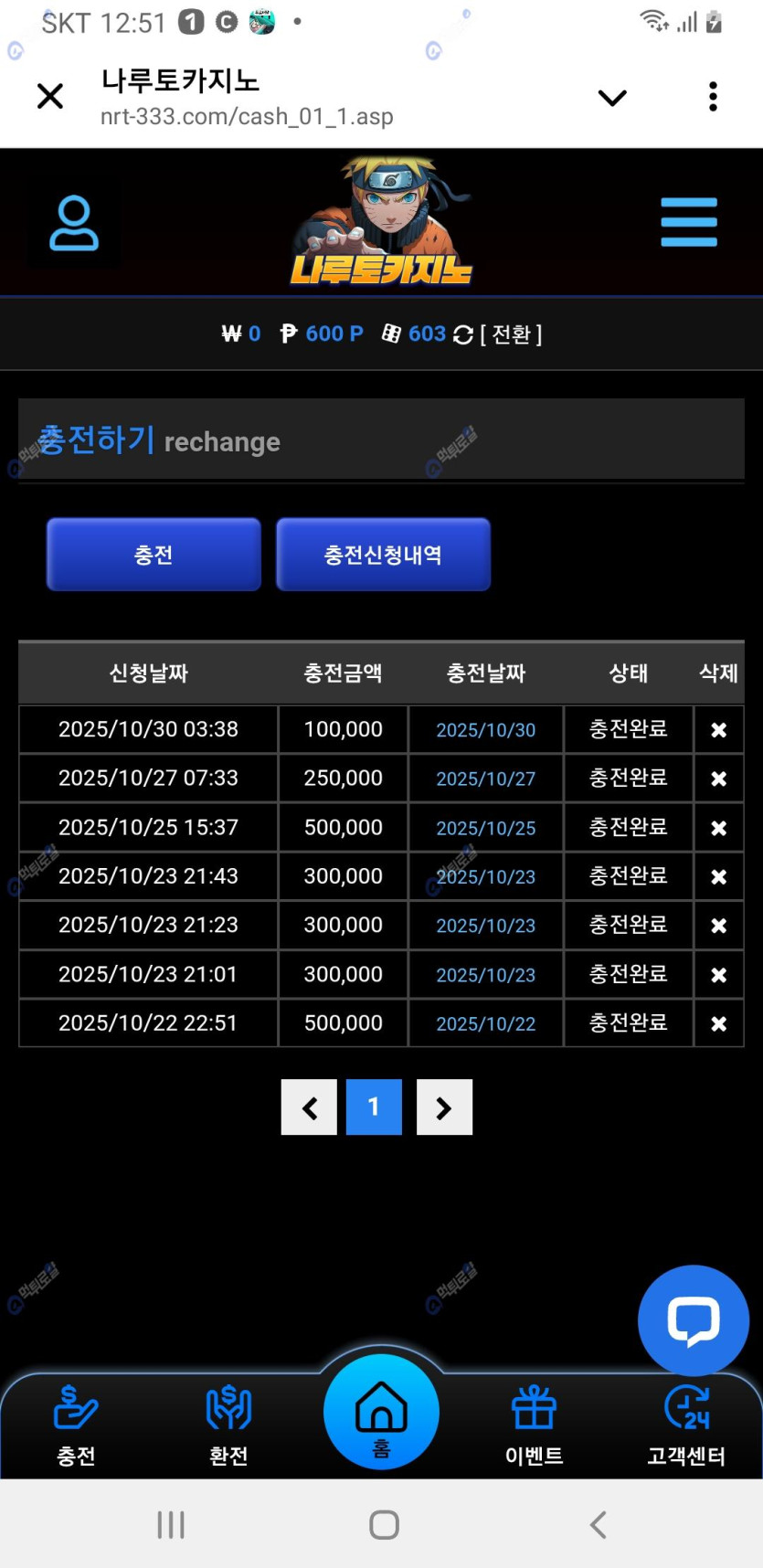The image size is (763, 1568).
Task: Open the user profile icon
Action: click(74, 223)
